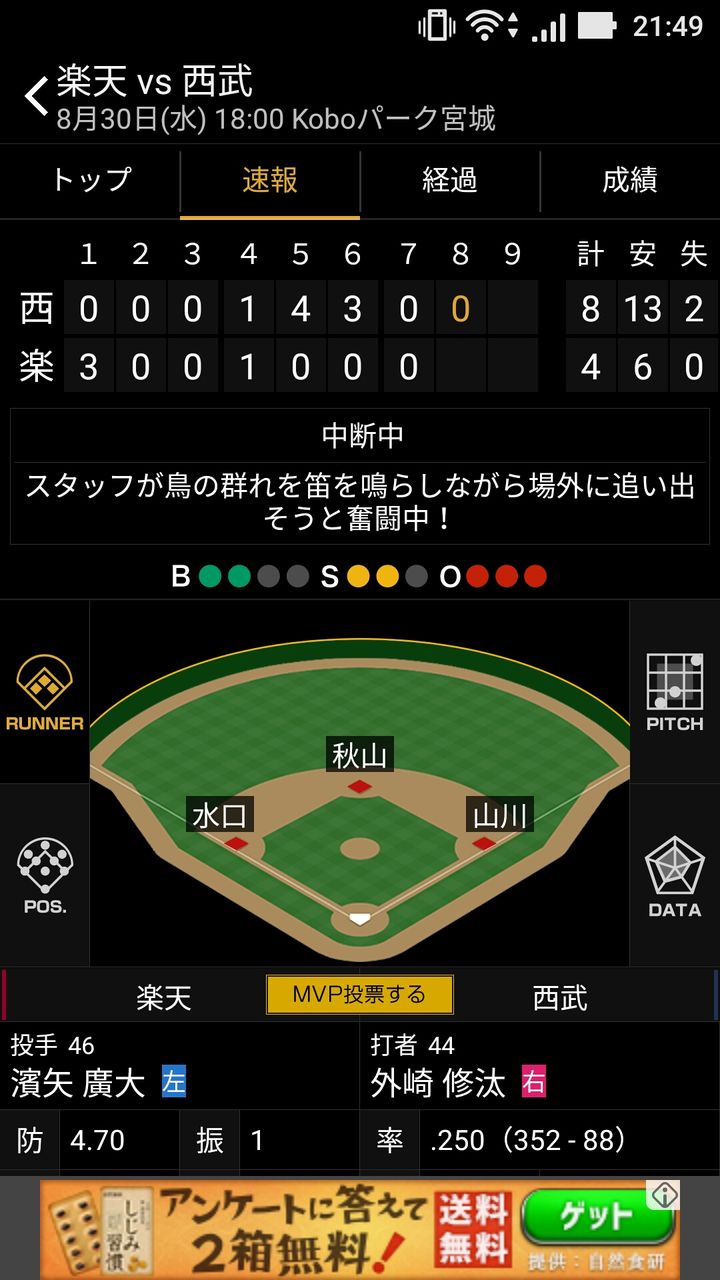Open the DATA radar chart

(674, 876)
